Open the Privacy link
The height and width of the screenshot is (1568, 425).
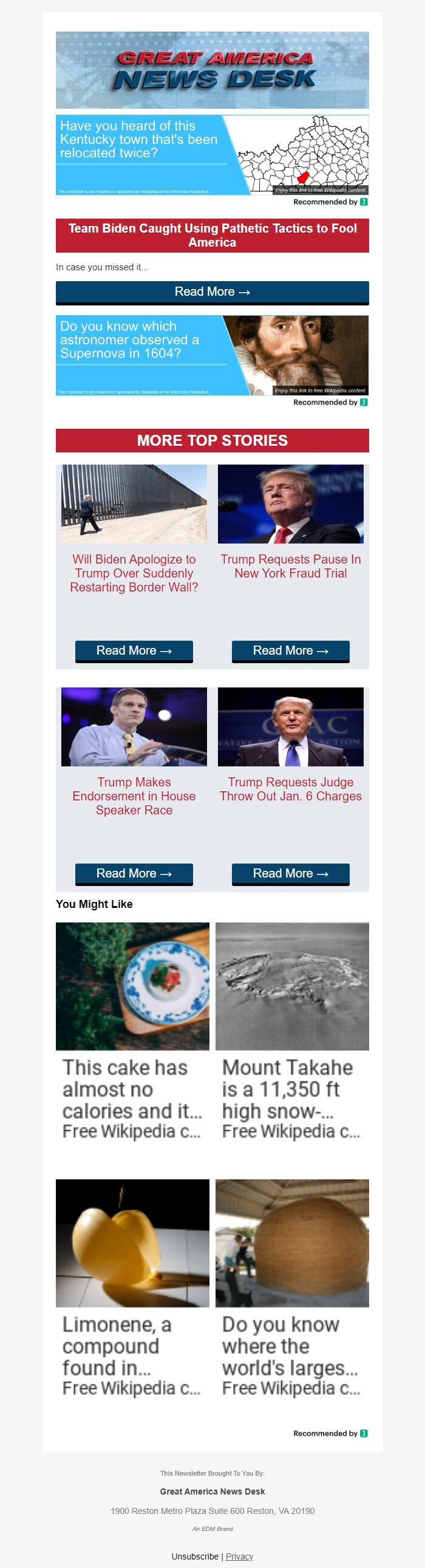click(x=239, y=1556)
